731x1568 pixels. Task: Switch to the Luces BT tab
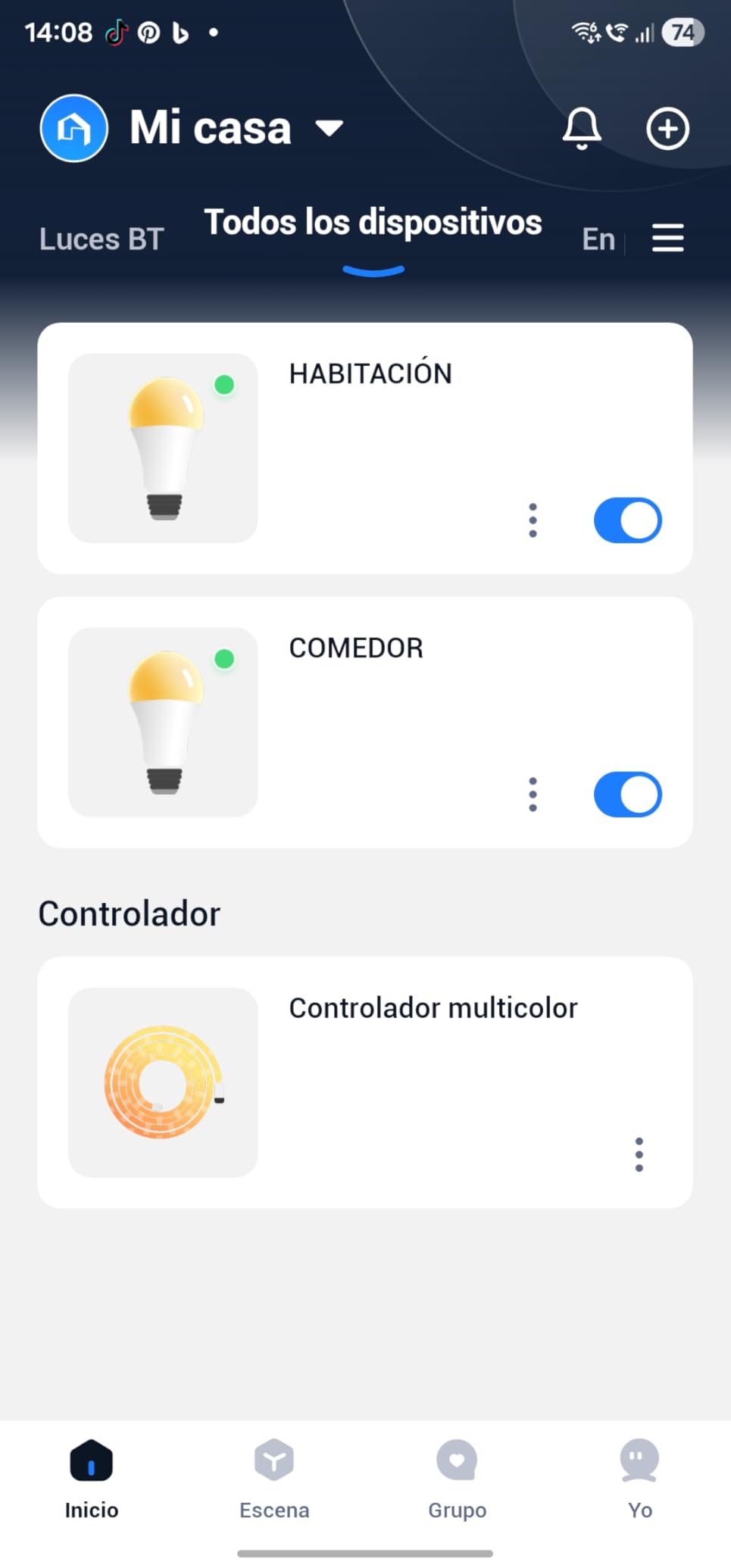102,239
